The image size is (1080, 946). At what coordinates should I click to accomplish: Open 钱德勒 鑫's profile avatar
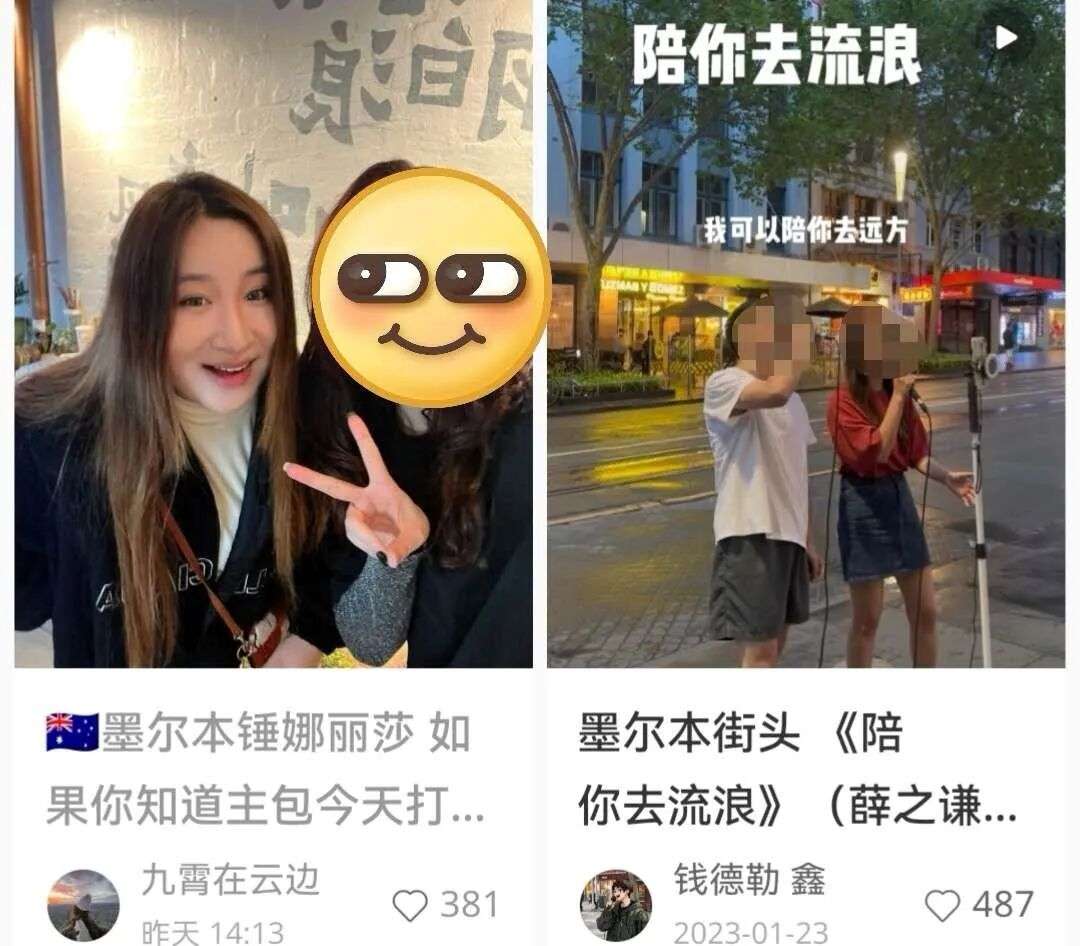coord(615,904)
